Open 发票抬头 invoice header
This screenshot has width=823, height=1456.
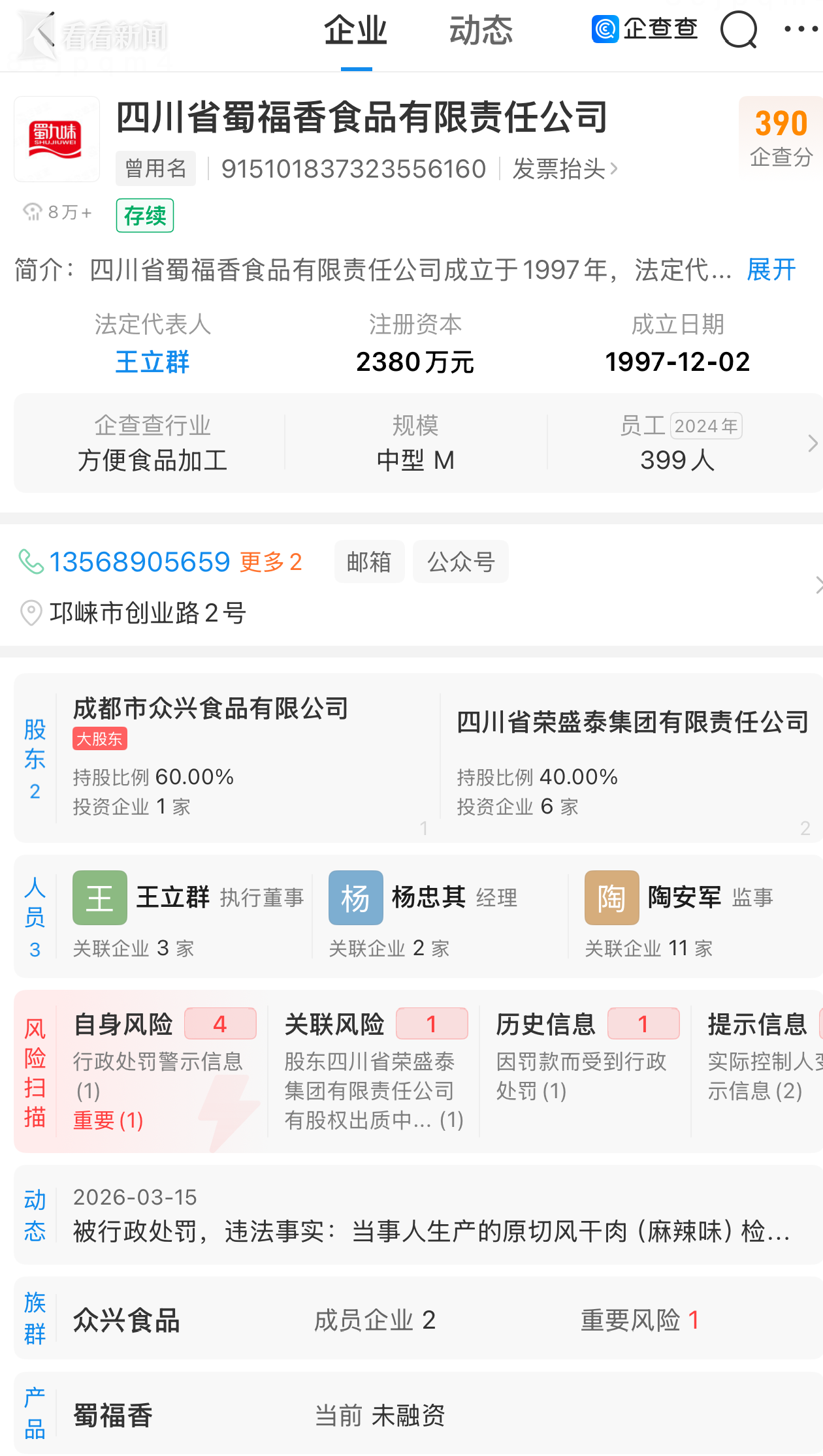(x=564, y=169)
